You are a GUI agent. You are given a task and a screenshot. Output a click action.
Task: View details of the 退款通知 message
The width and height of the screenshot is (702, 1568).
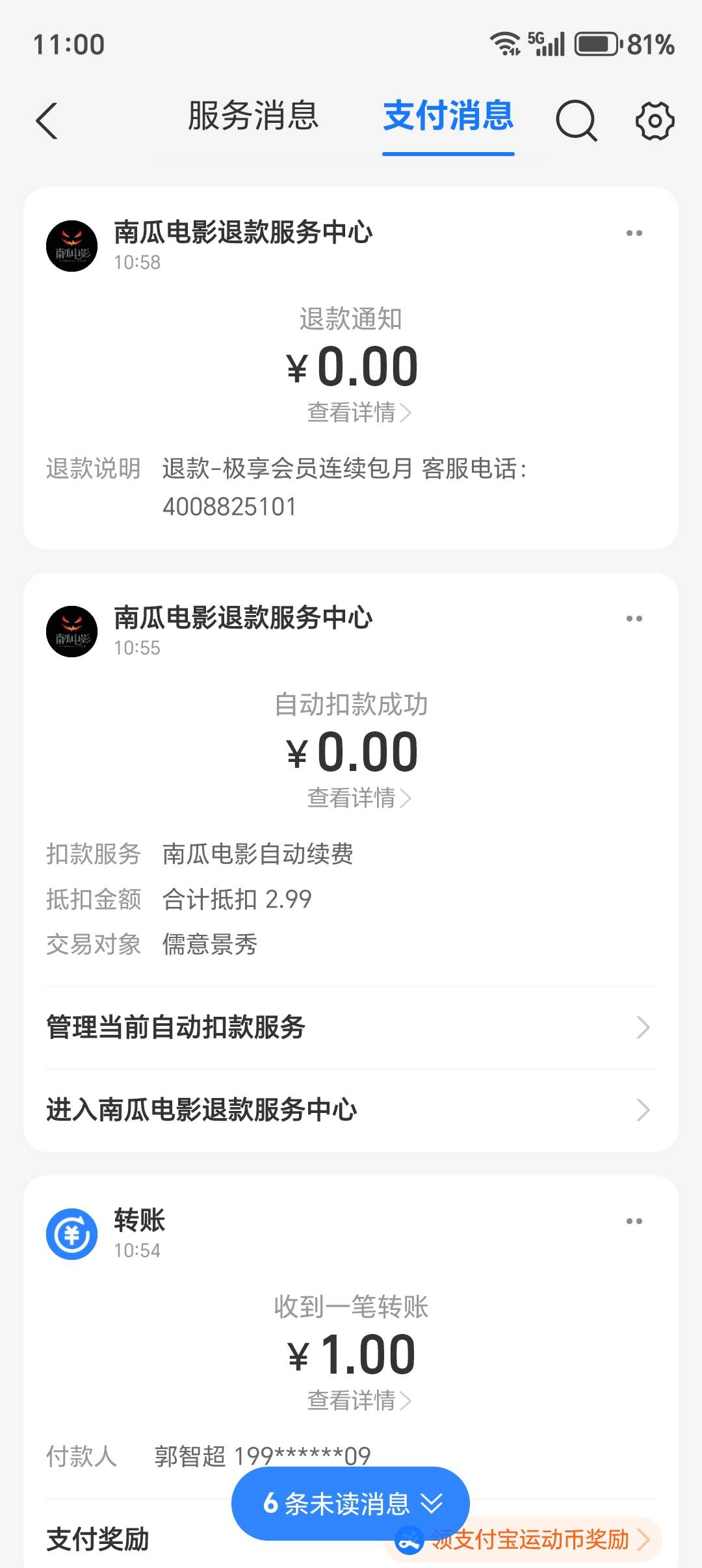359,412
